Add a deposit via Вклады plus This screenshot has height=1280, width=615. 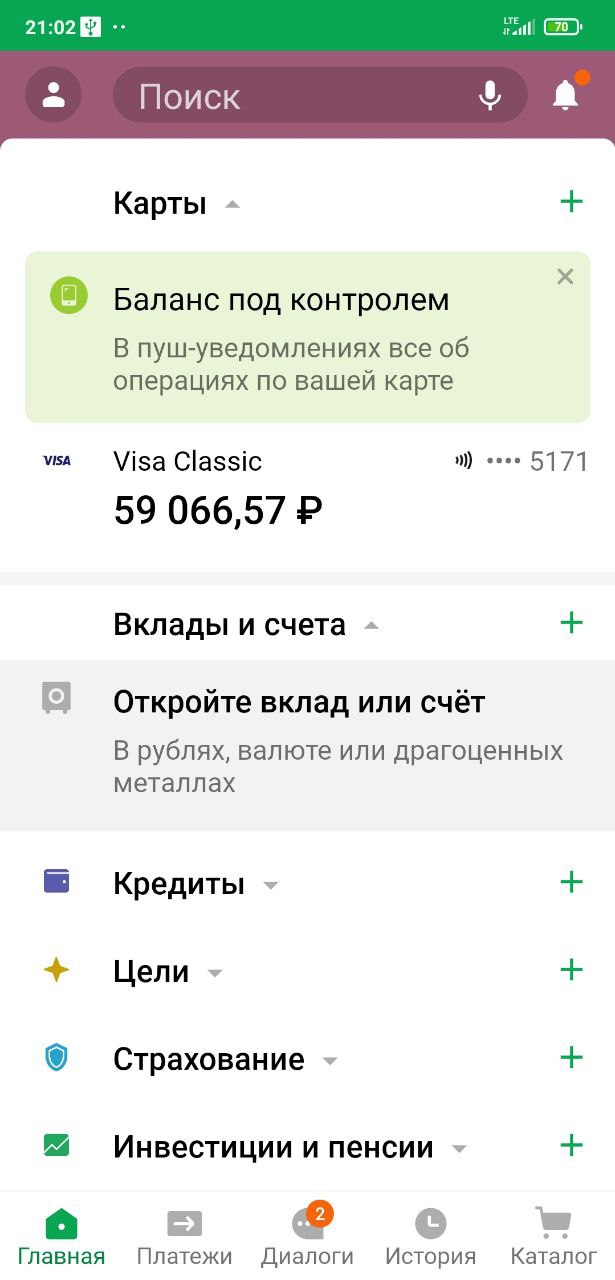(x=571, y=623)
